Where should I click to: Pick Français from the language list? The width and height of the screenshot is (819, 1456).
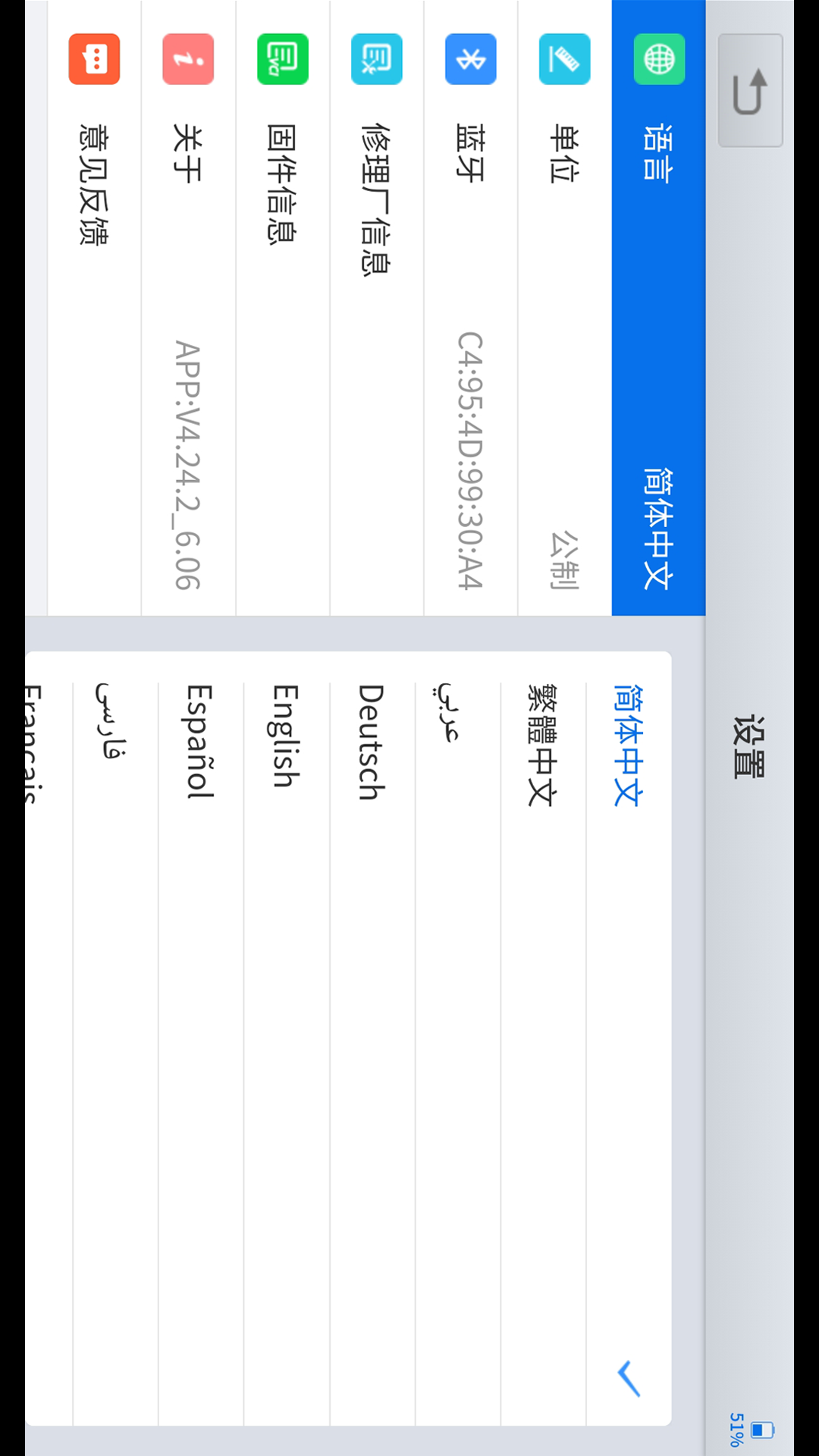pyautogui.click(x=49, y=1038)
